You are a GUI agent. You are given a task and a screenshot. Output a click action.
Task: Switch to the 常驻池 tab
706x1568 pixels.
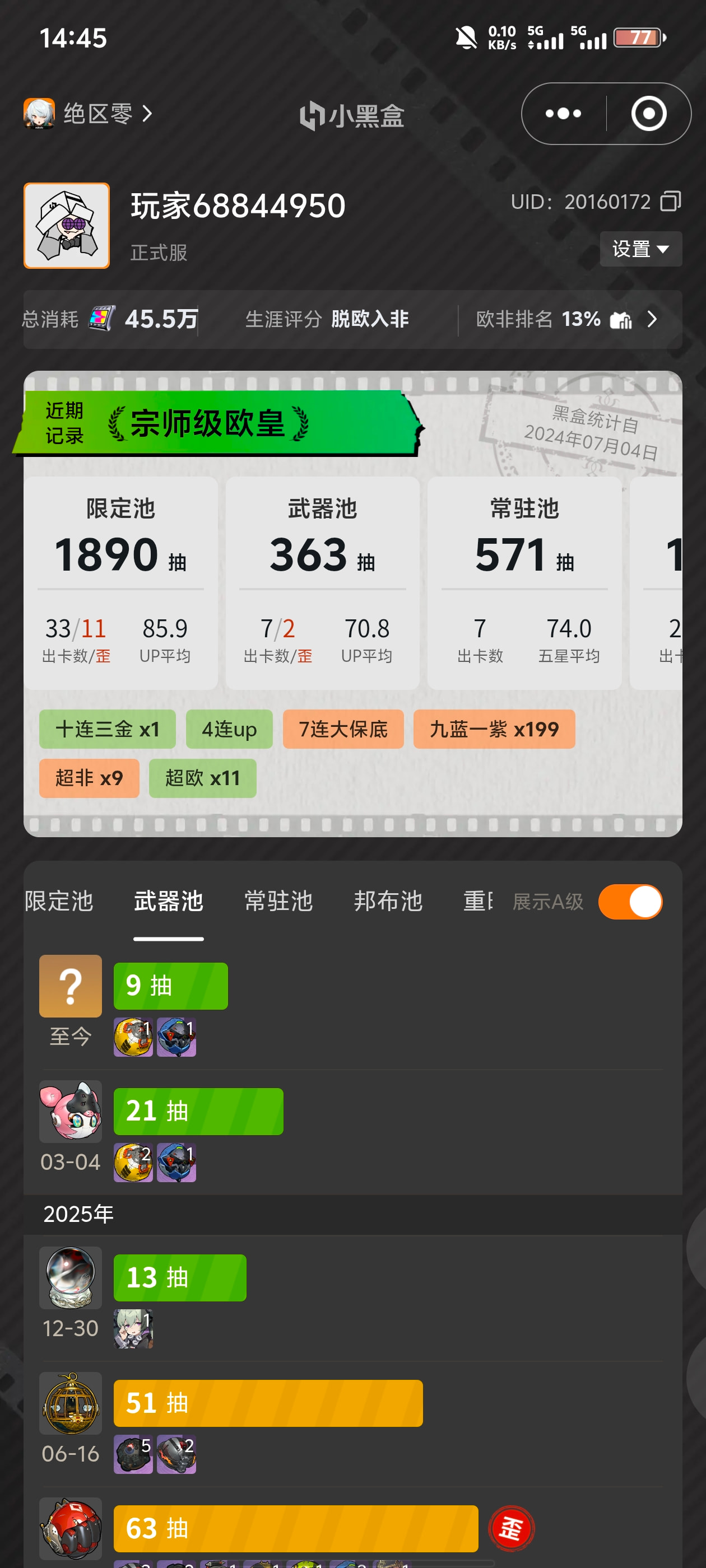(278, 902)
